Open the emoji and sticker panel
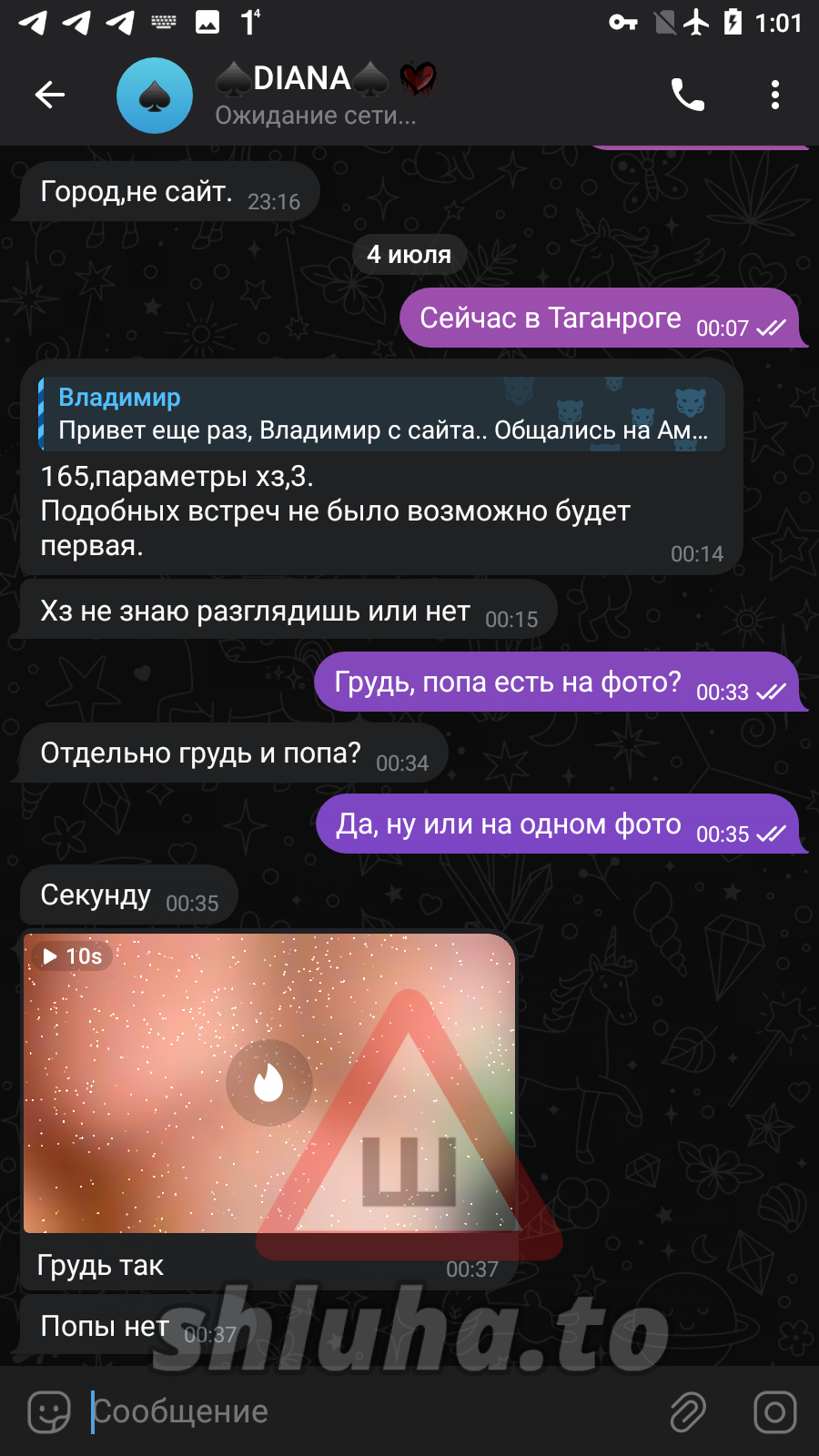 tap(49, 1411)
